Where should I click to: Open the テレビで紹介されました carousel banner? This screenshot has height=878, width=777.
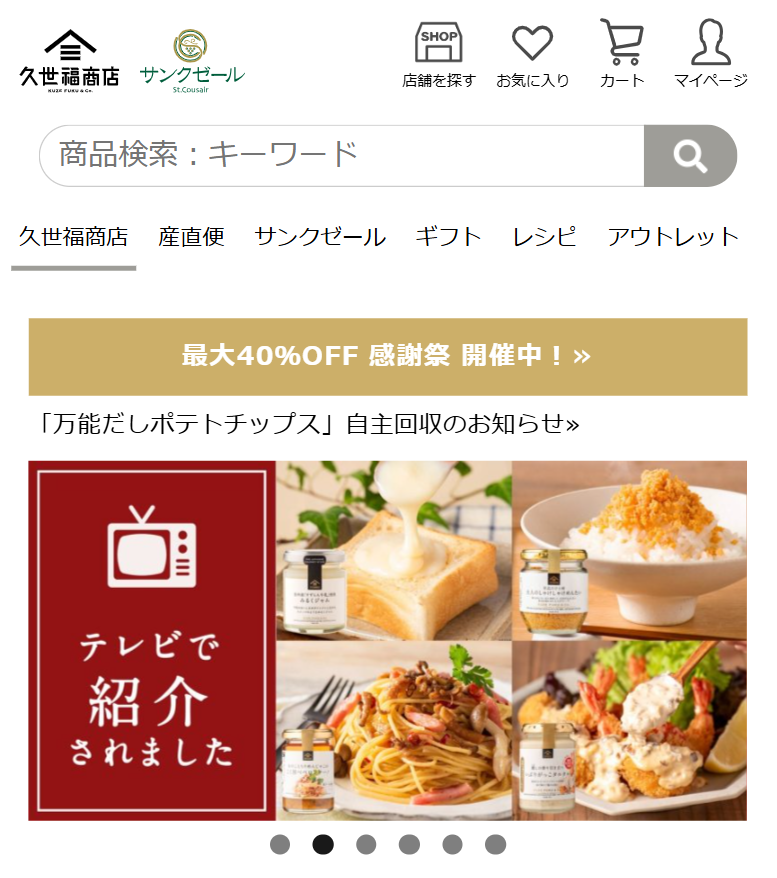pyautogui.click(x=387, y=640)
